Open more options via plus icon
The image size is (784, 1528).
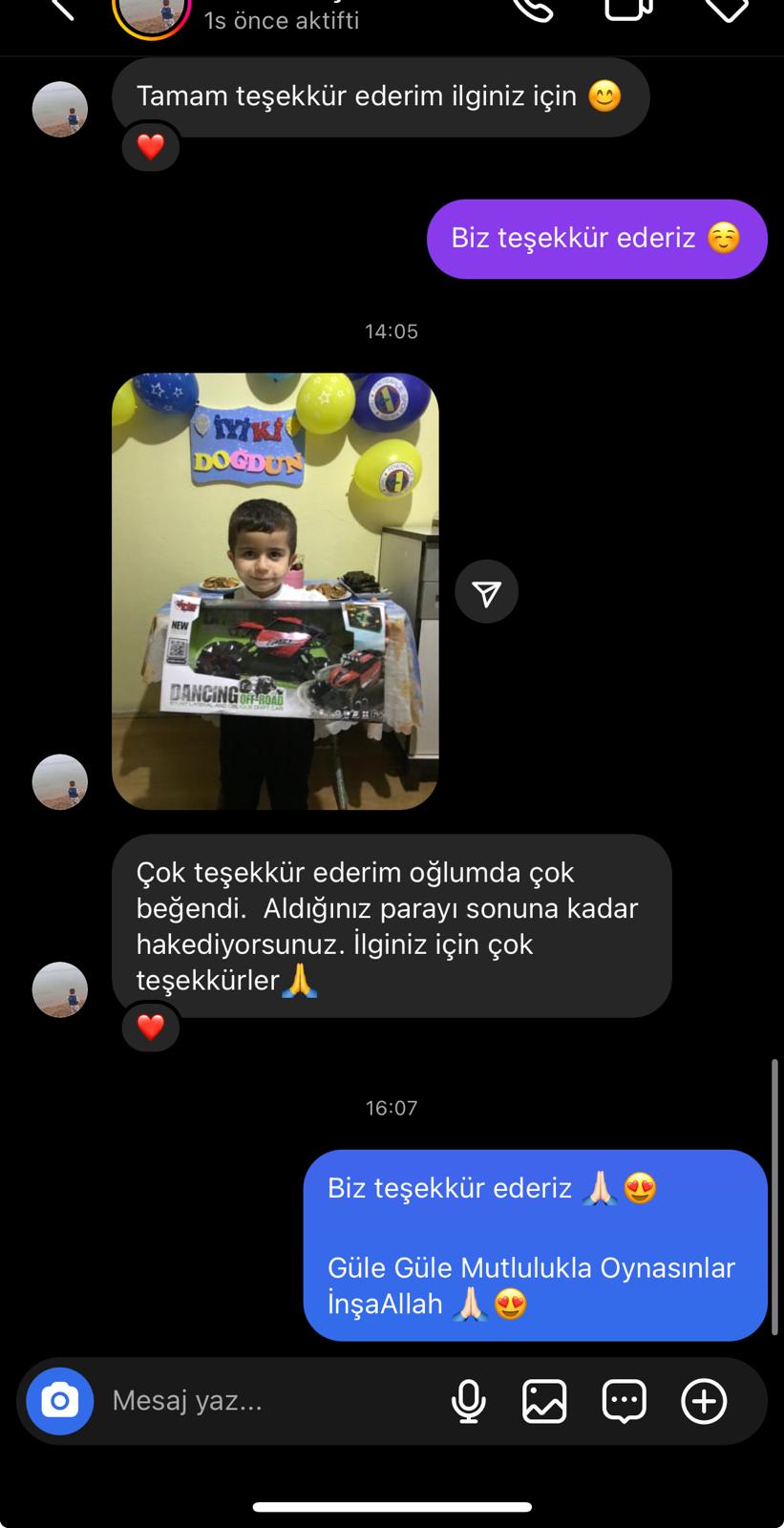(704, 1401)
